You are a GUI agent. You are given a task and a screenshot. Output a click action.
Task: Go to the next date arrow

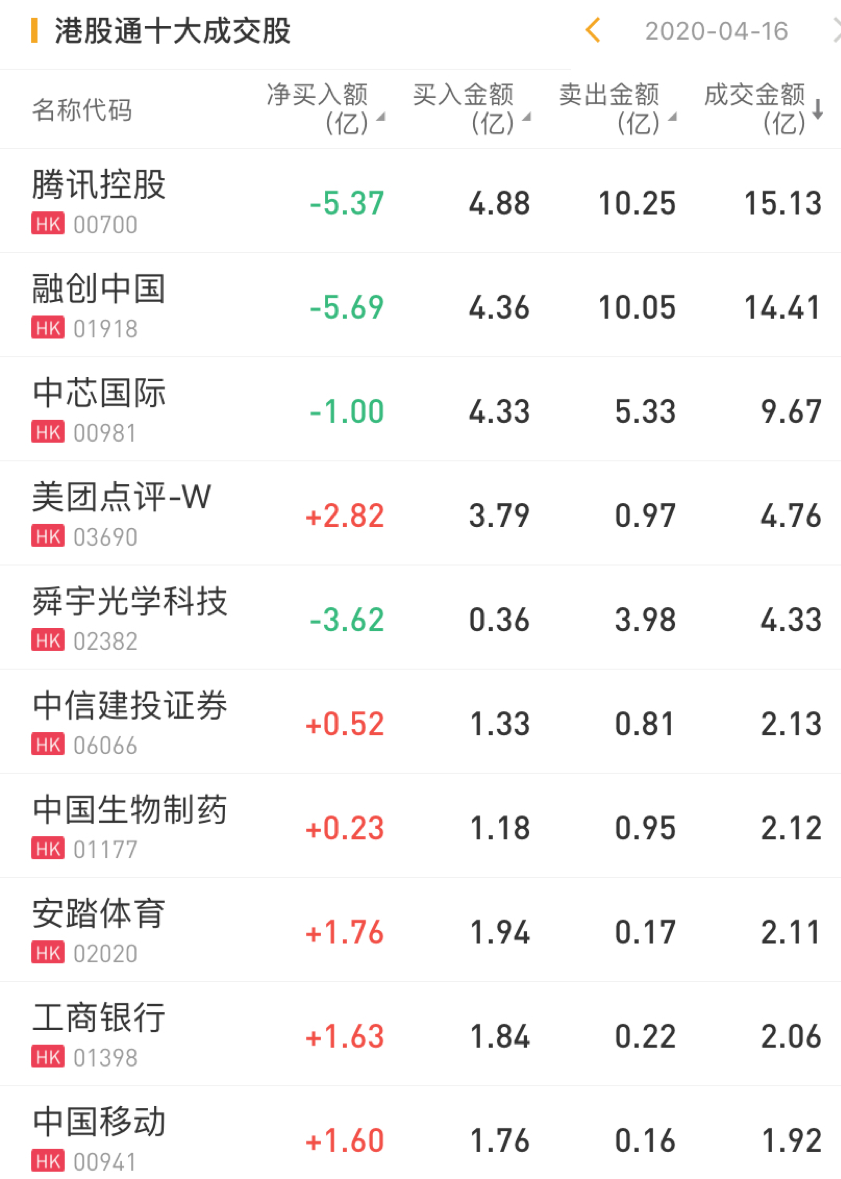click(x=835, y=31)
